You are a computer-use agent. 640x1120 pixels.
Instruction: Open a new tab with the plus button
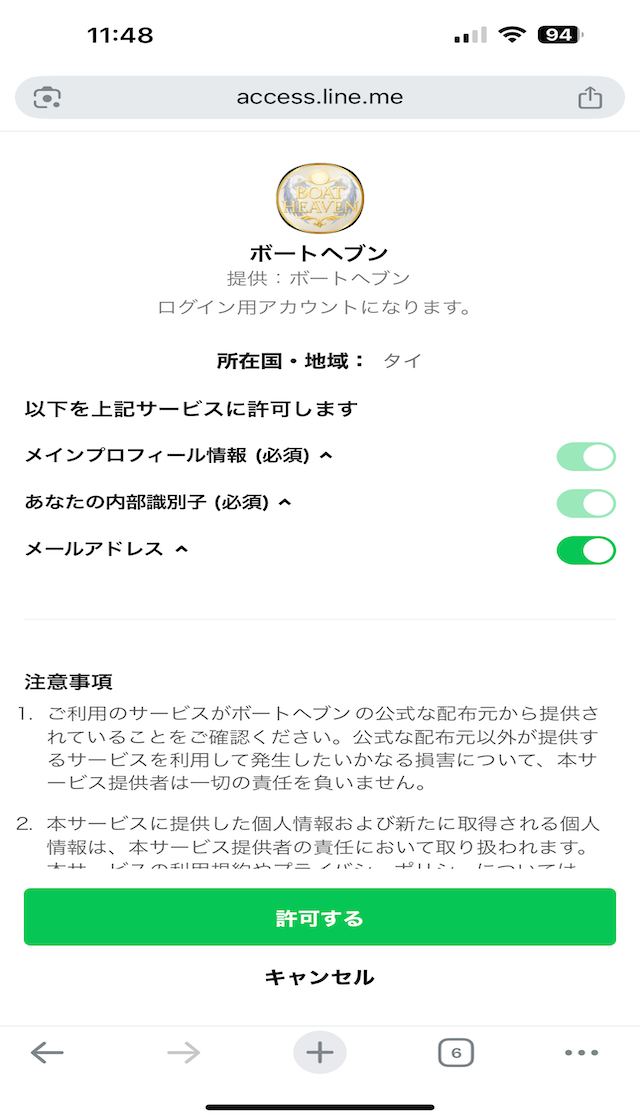(x=319, y=1052)
